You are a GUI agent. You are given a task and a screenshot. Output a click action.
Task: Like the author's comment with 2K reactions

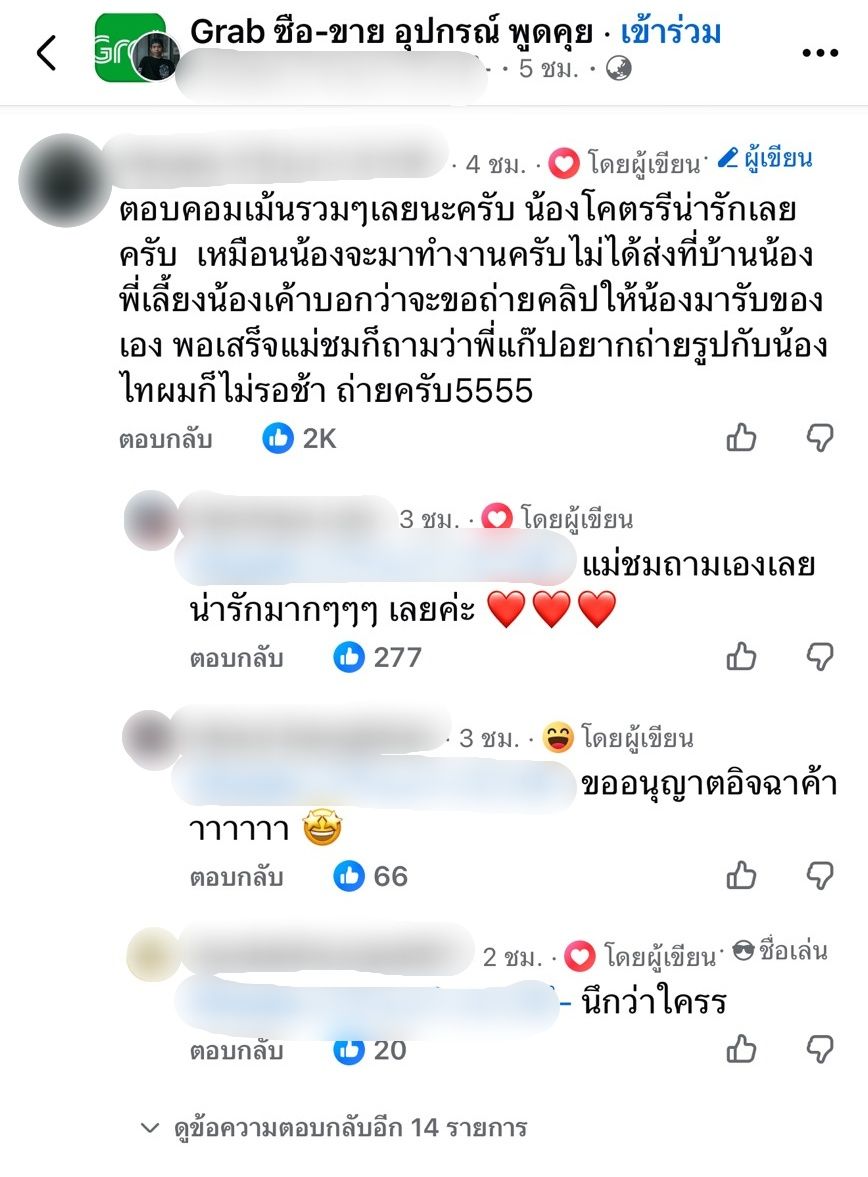(x=741, y=437)
